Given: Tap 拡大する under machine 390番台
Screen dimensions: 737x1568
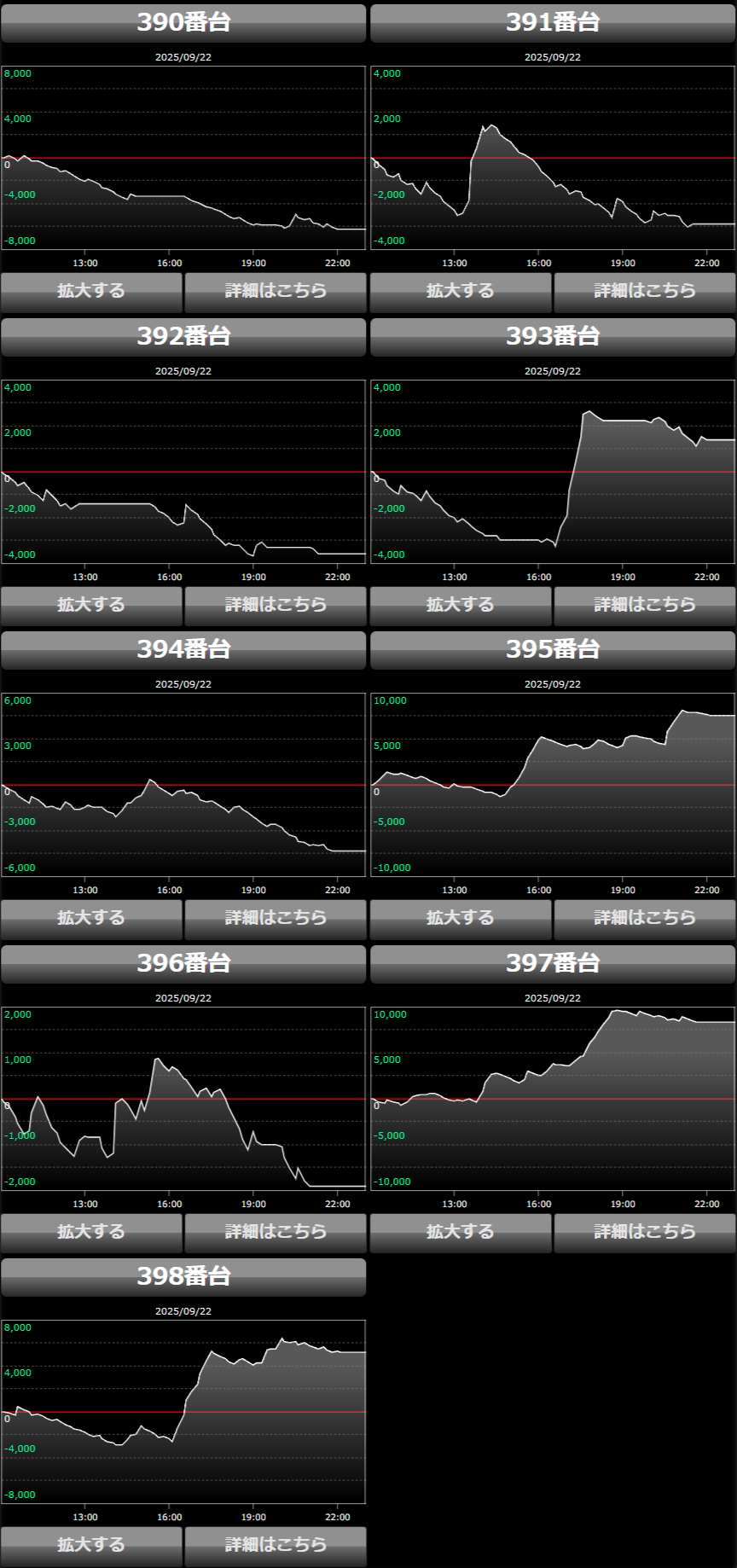Looking at the screenshot, I should click(91, 292).
